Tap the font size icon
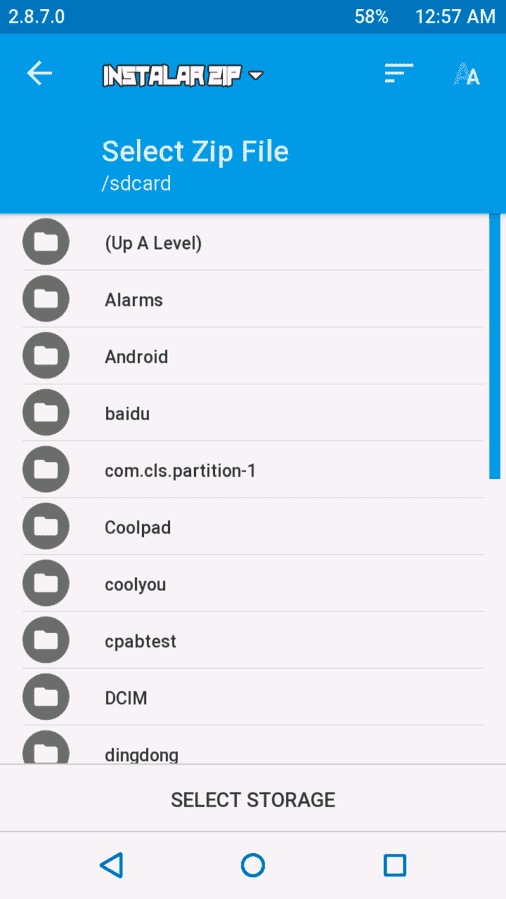Screen dimensions: 506x899 pyautogui.click(x=467, y=75)
